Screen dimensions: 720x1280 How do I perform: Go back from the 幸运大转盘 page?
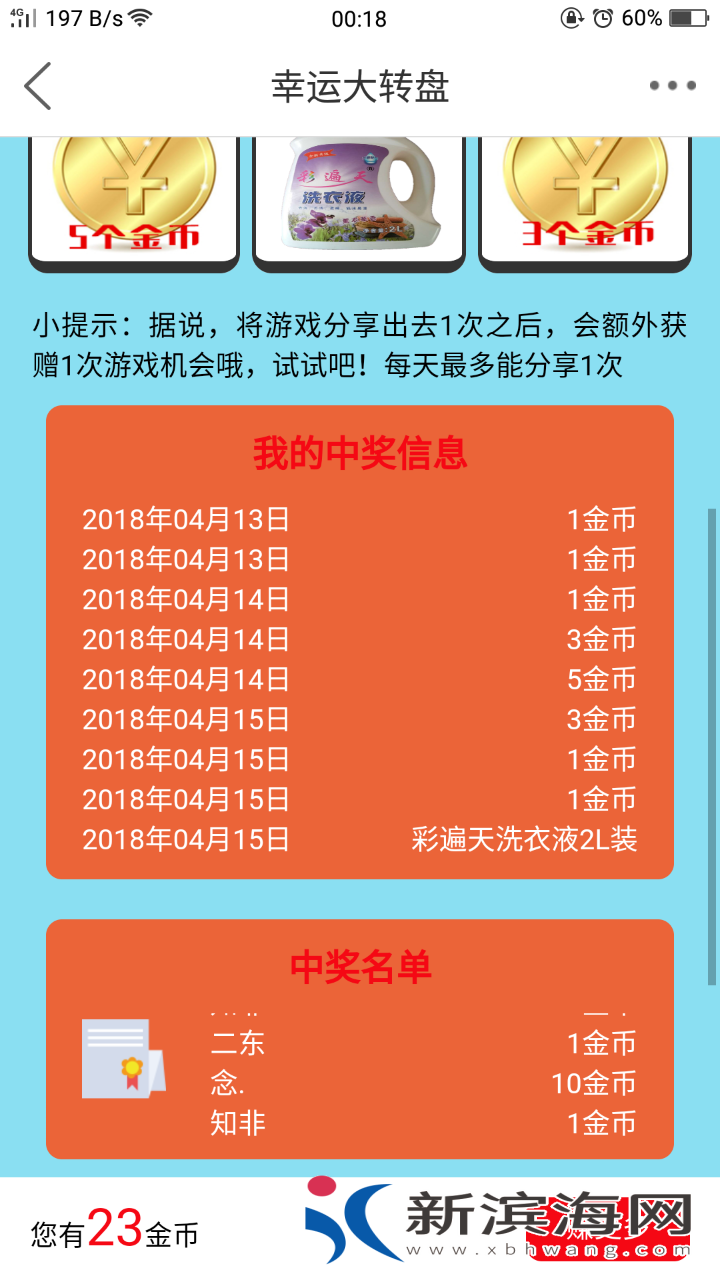[38, 86]
